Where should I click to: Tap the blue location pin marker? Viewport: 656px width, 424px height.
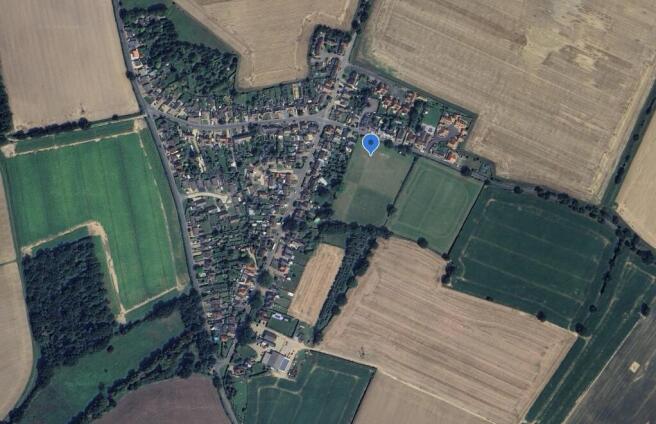point(370,144)
